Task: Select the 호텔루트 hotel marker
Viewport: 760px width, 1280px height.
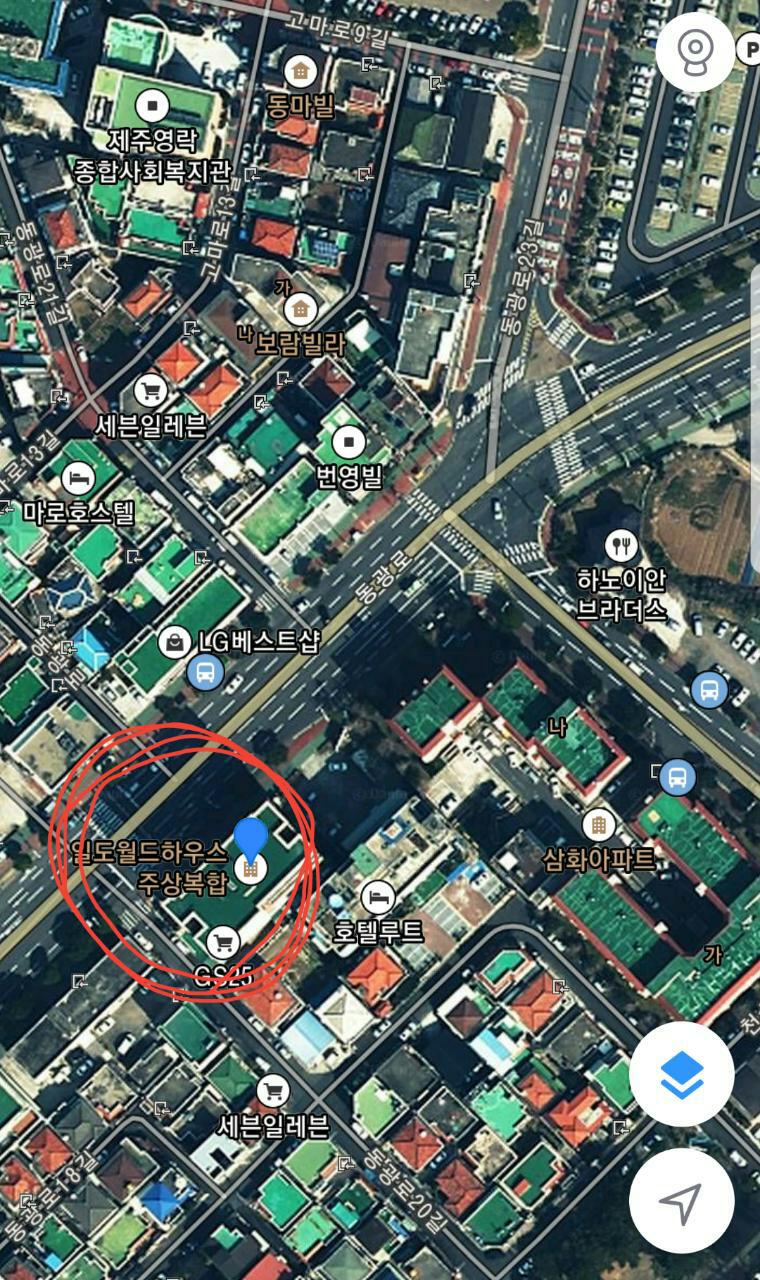Action: pyautogui.click(x=377, y=897)
